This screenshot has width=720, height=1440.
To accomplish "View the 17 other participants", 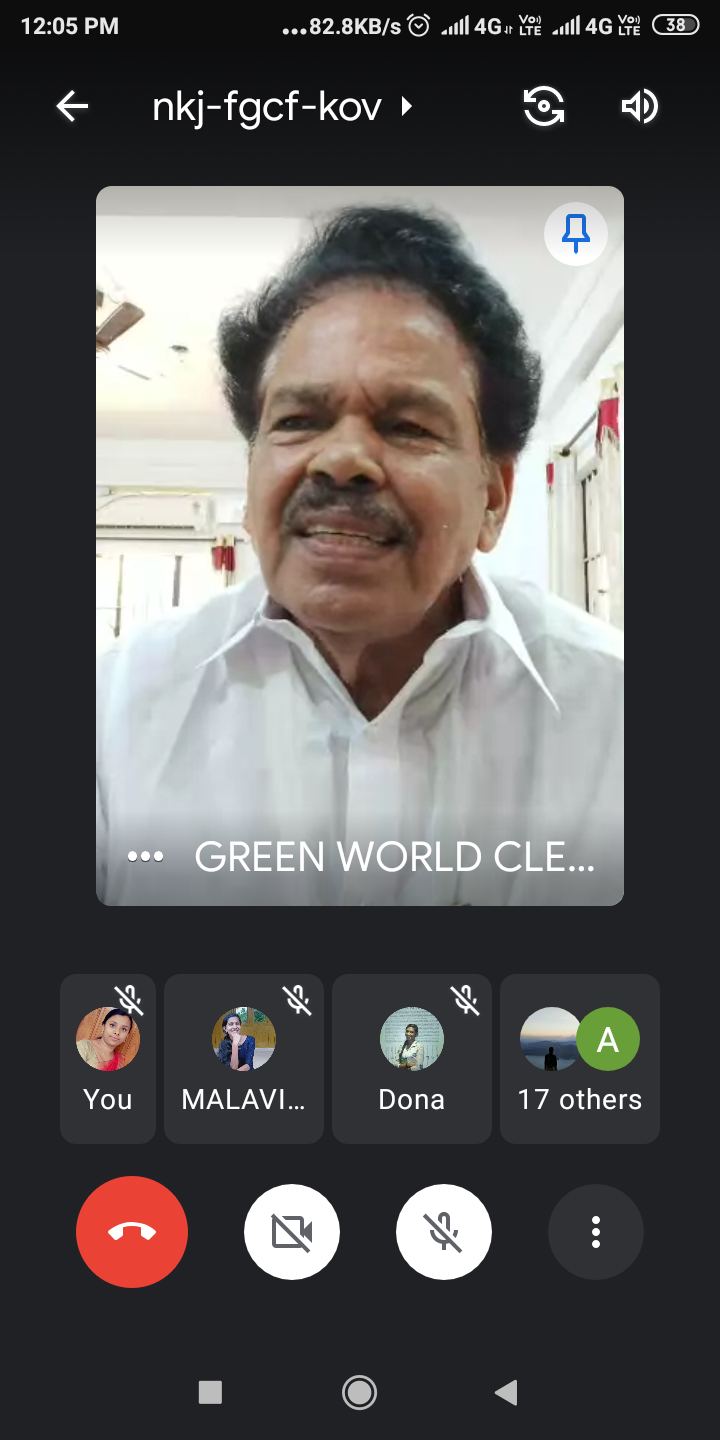I will (580, 1058).
